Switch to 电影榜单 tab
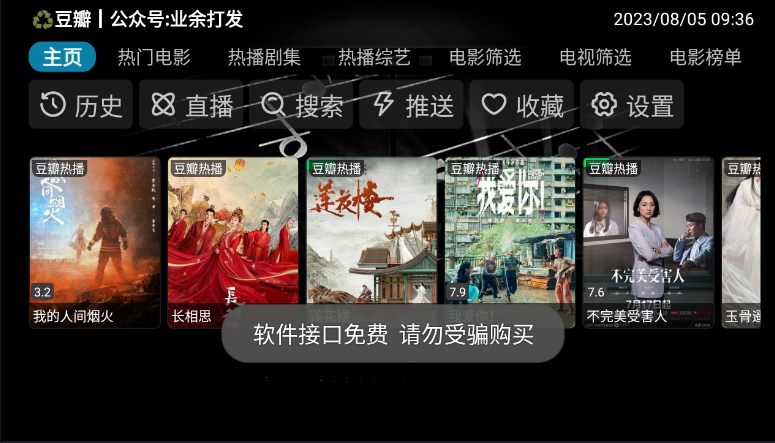This screenshot has width=775, height=443. (705, 57)
